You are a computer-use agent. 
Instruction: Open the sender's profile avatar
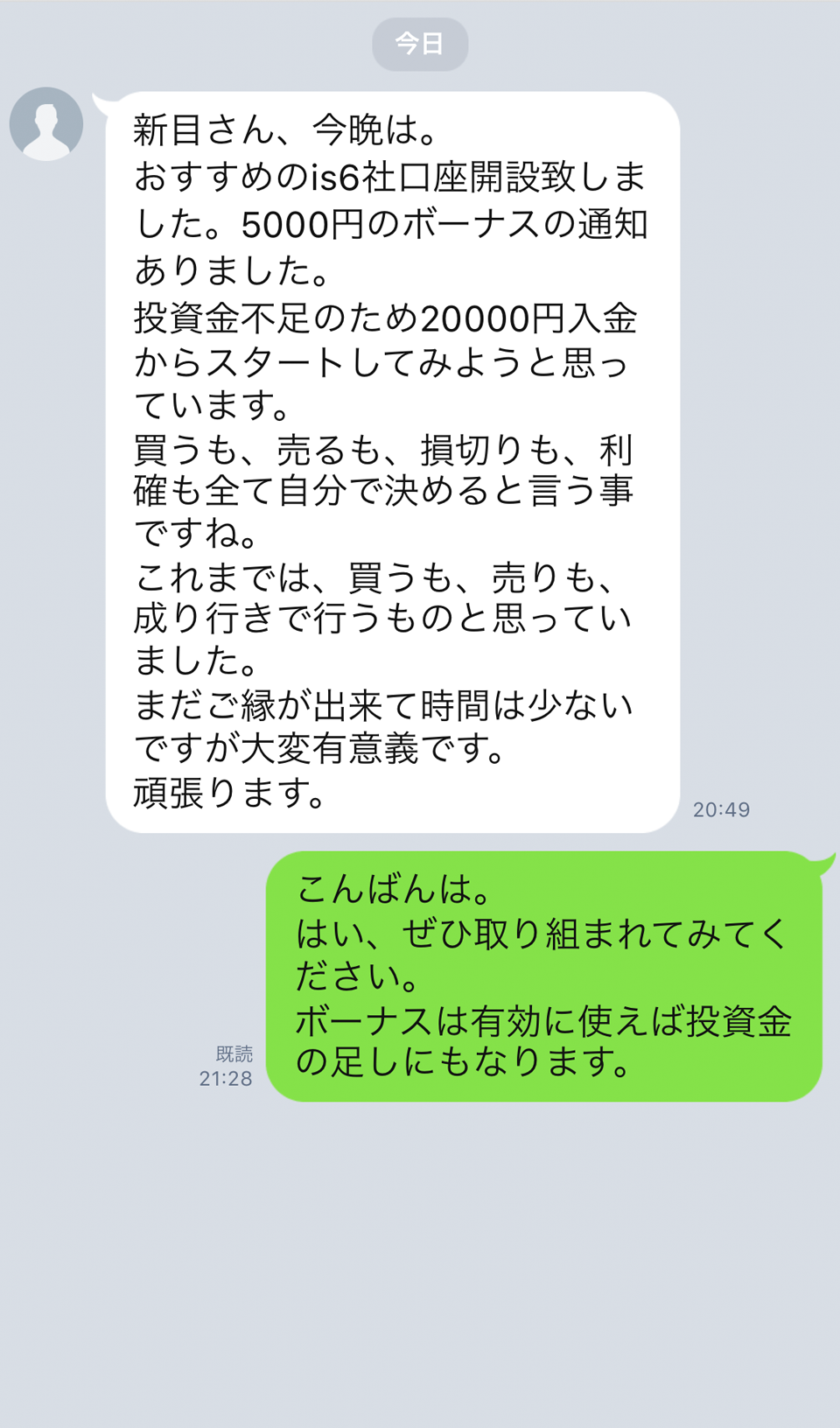pos(46,124)
